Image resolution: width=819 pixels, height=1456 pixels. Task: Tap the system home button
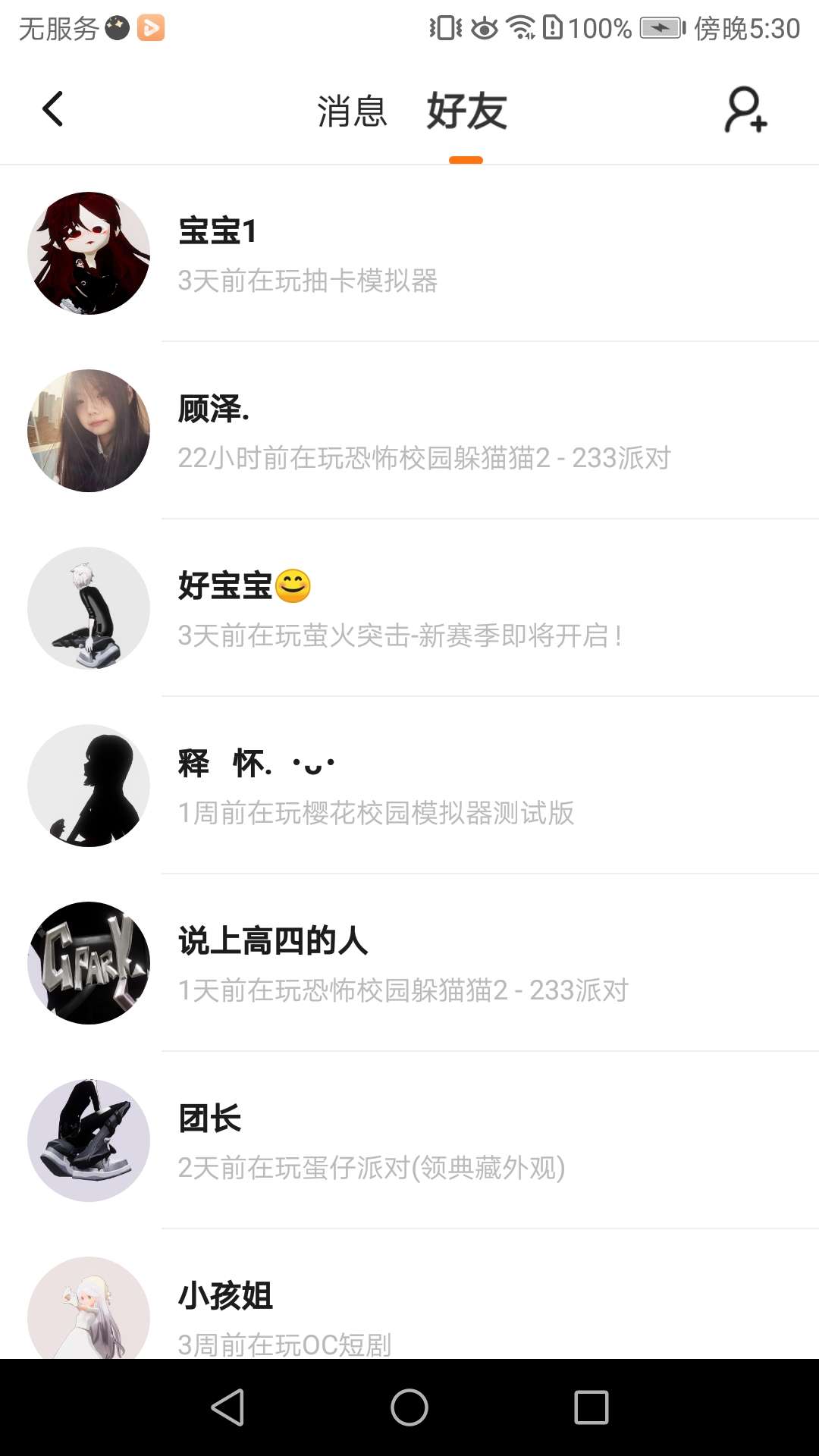coord(409,1408)
